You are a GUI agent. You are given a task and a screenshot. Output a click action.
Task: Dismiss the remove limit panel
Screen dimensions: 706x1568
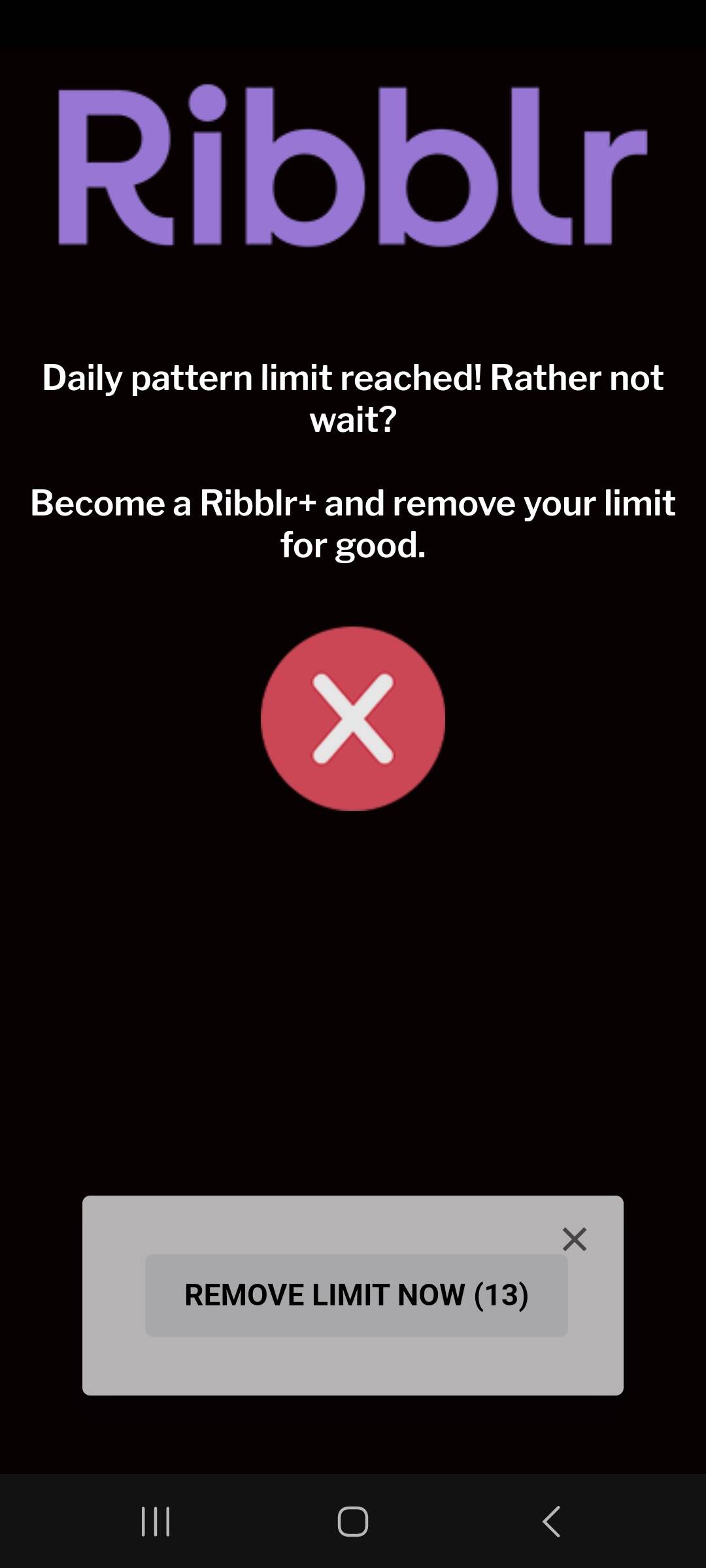tap(574, 1239)
